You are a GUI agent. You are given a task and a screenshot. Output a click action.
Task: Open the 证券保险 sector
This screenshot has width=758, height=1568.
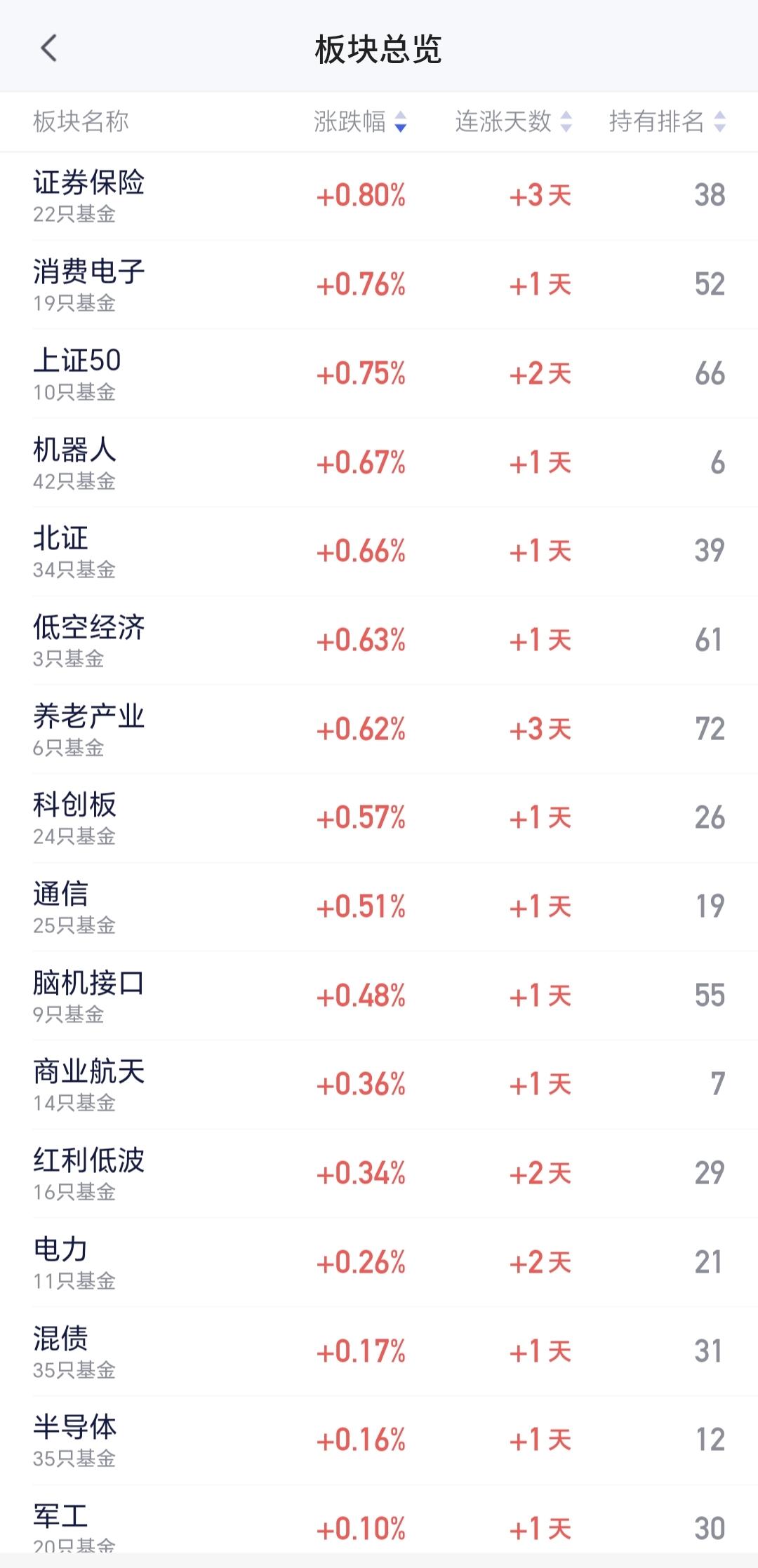(379, 196)
